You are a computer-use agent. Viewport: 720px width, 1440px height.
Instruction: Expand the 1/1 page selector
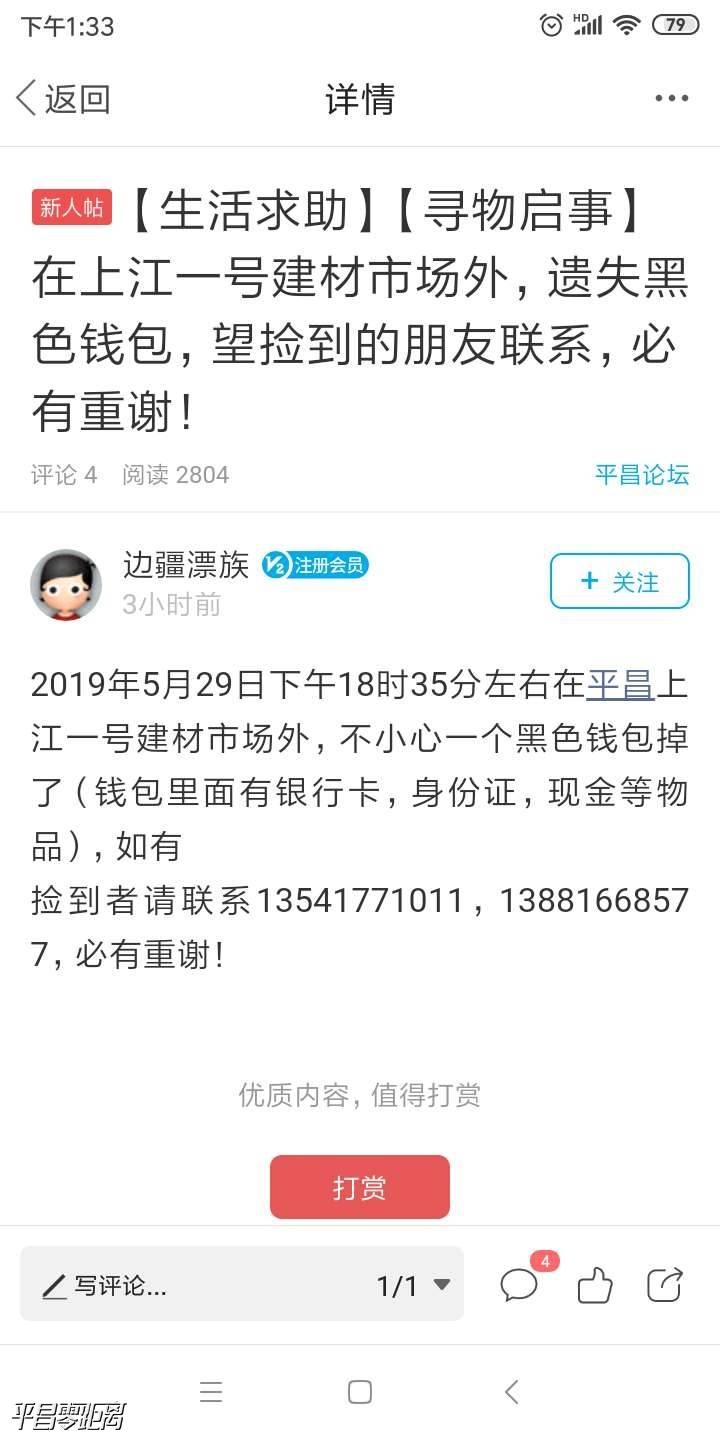pyautogui.click(x=413, y=1285)
